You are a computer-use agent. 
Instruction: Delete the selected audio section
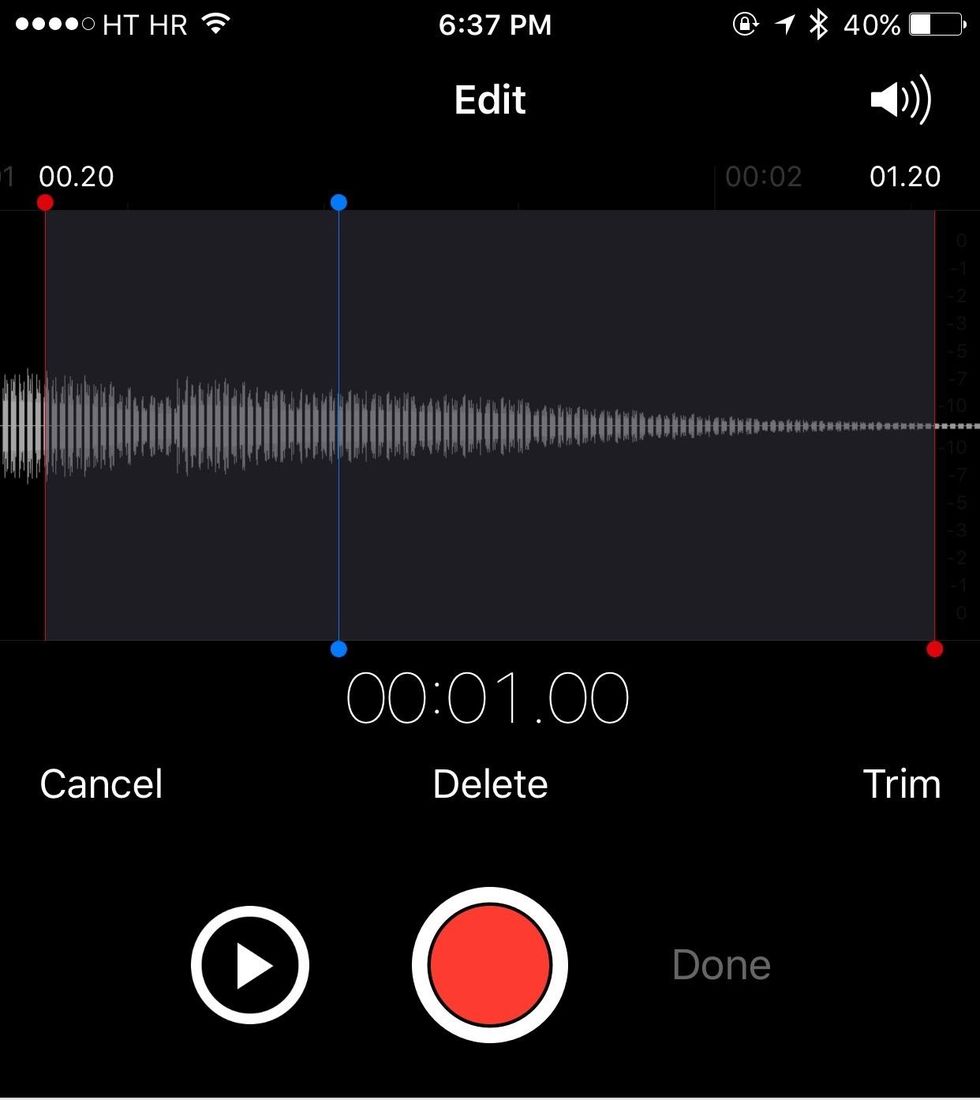point(490,784)
